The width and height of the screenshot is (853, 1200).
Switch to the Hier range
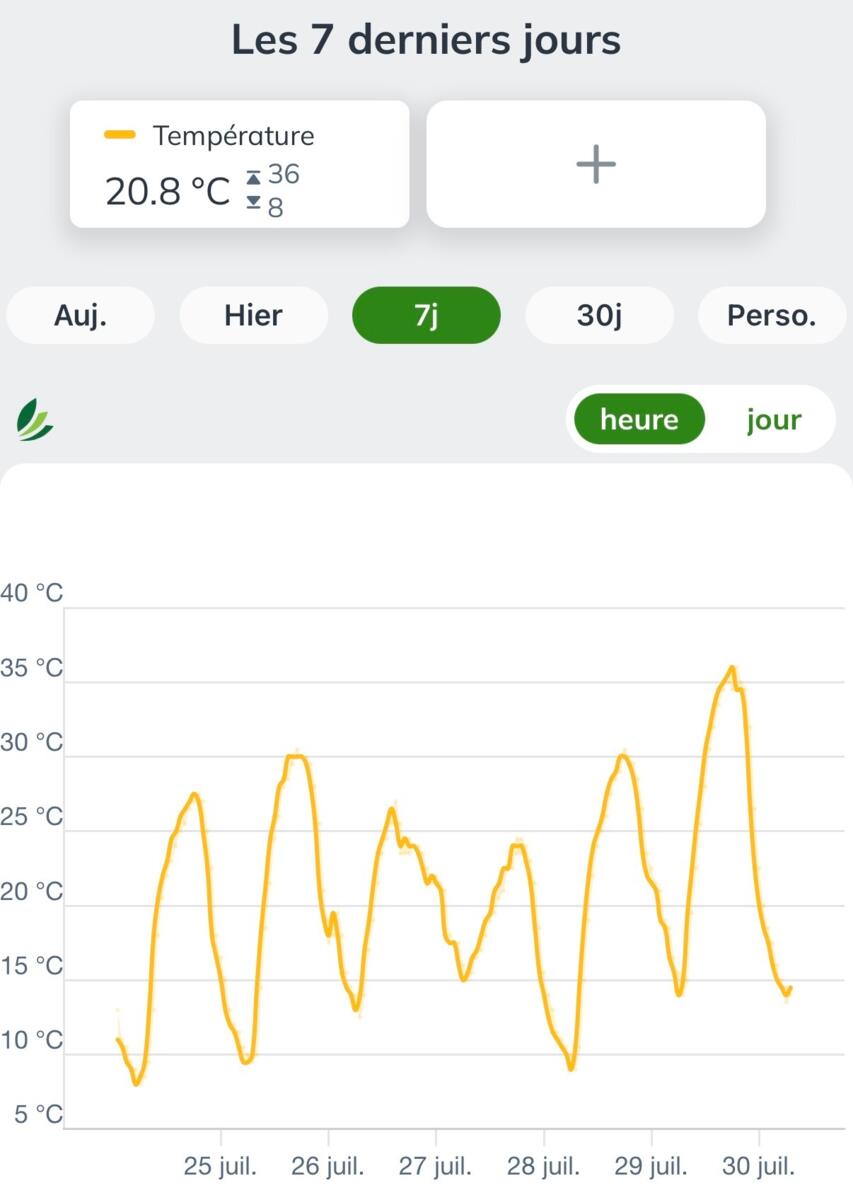coord(253,316)
